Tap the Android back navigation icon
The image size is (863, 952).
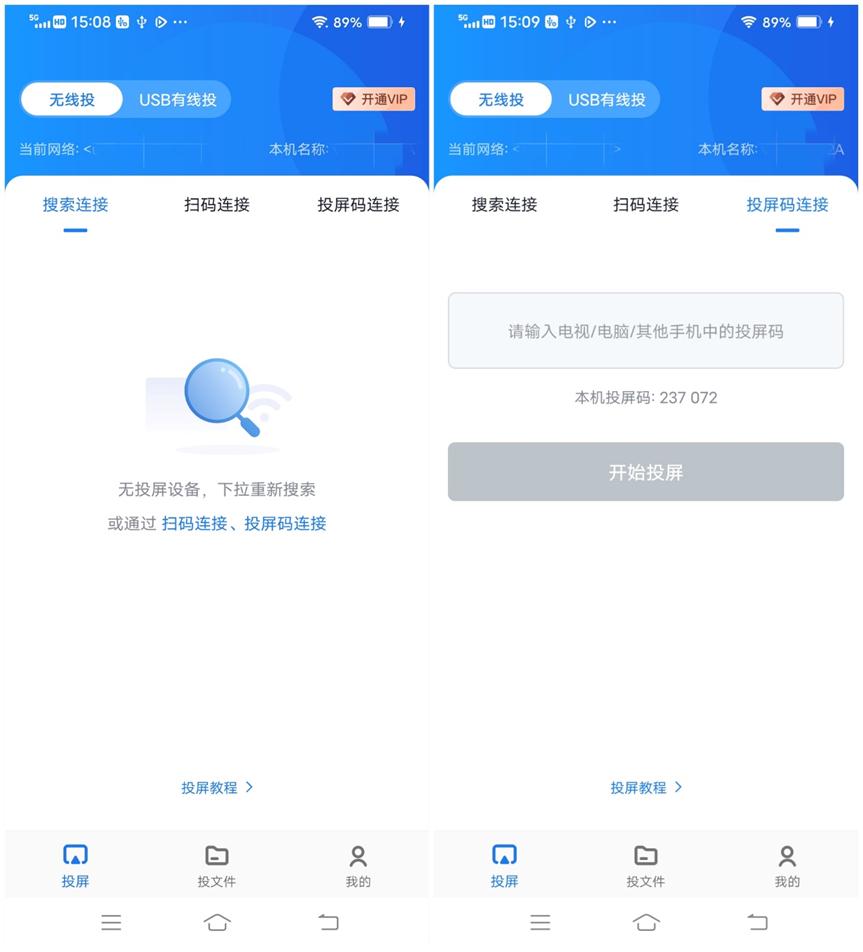tap(329, 921)
